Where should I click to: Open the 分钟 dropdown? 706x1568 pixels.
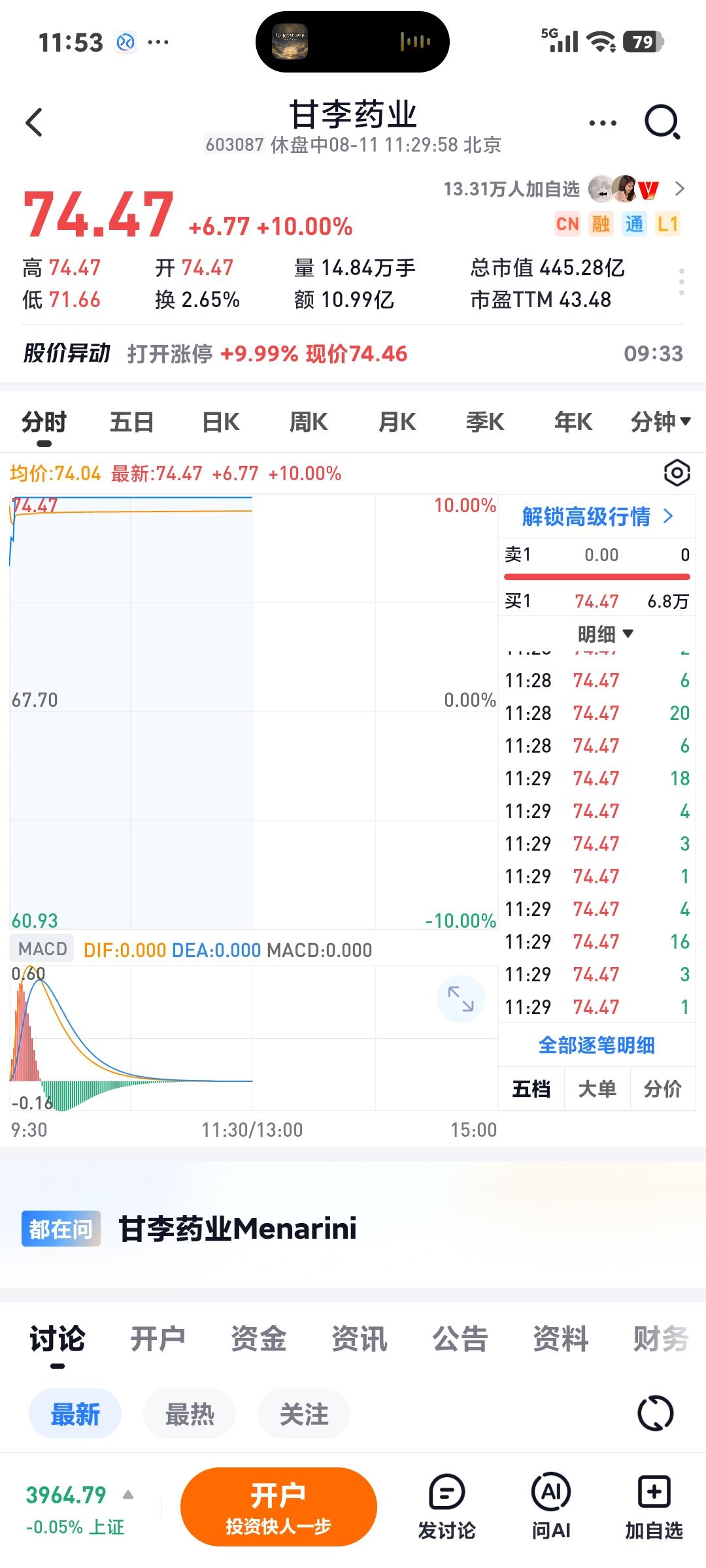click(660, 422)
